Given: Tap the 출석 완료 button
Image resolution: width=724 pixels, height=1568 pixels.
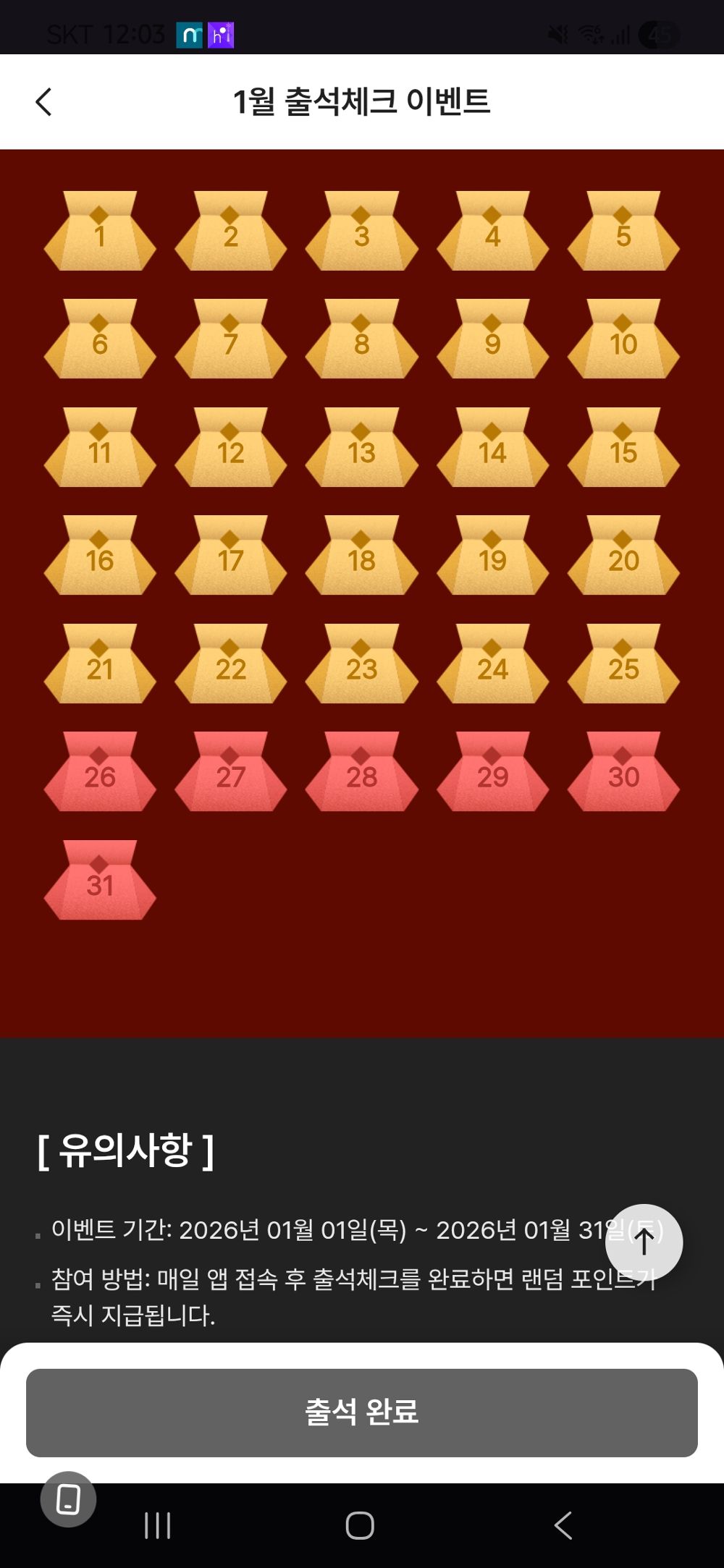Looking at the screenshot, I should [361, 1412].
